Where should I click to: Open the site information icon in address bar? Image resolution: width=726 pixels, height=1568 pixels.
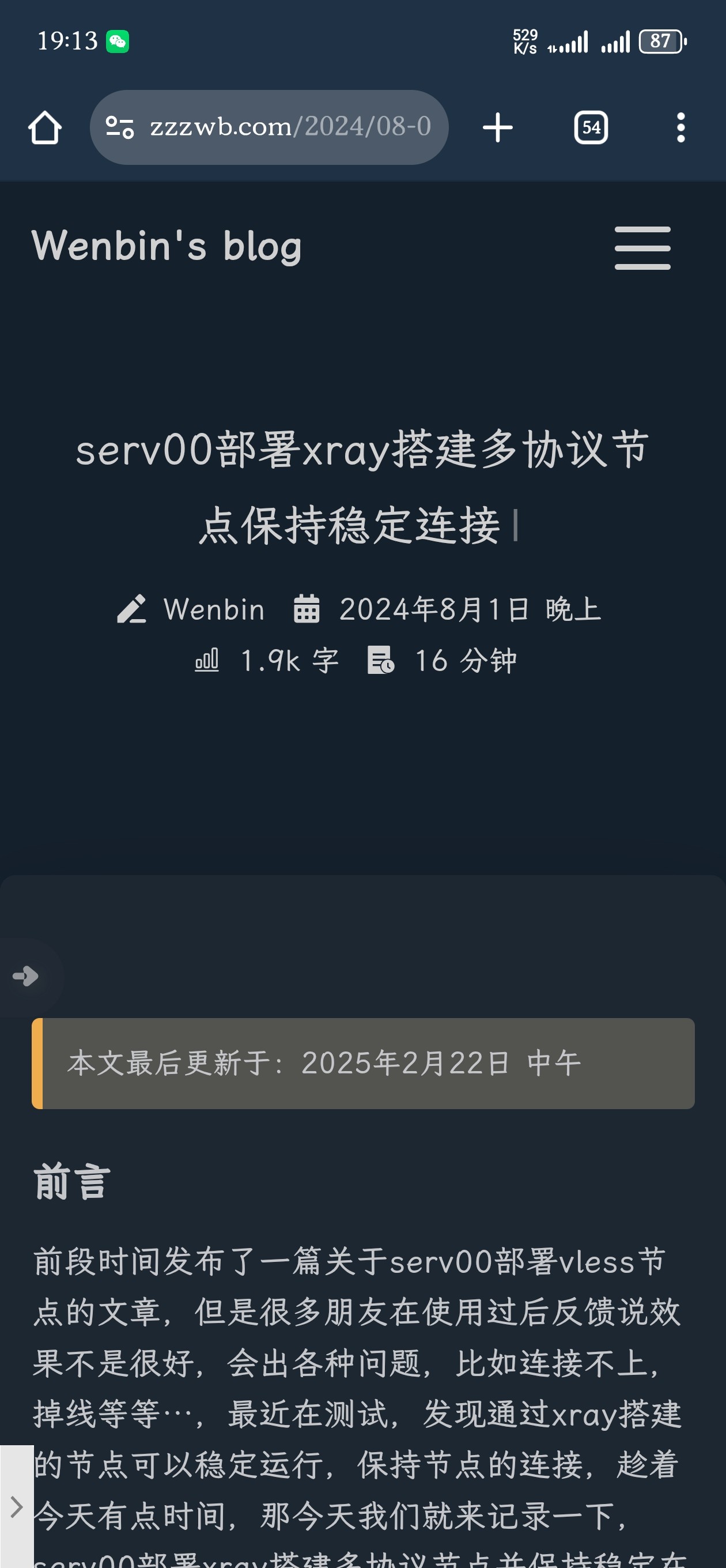point(119,127)
